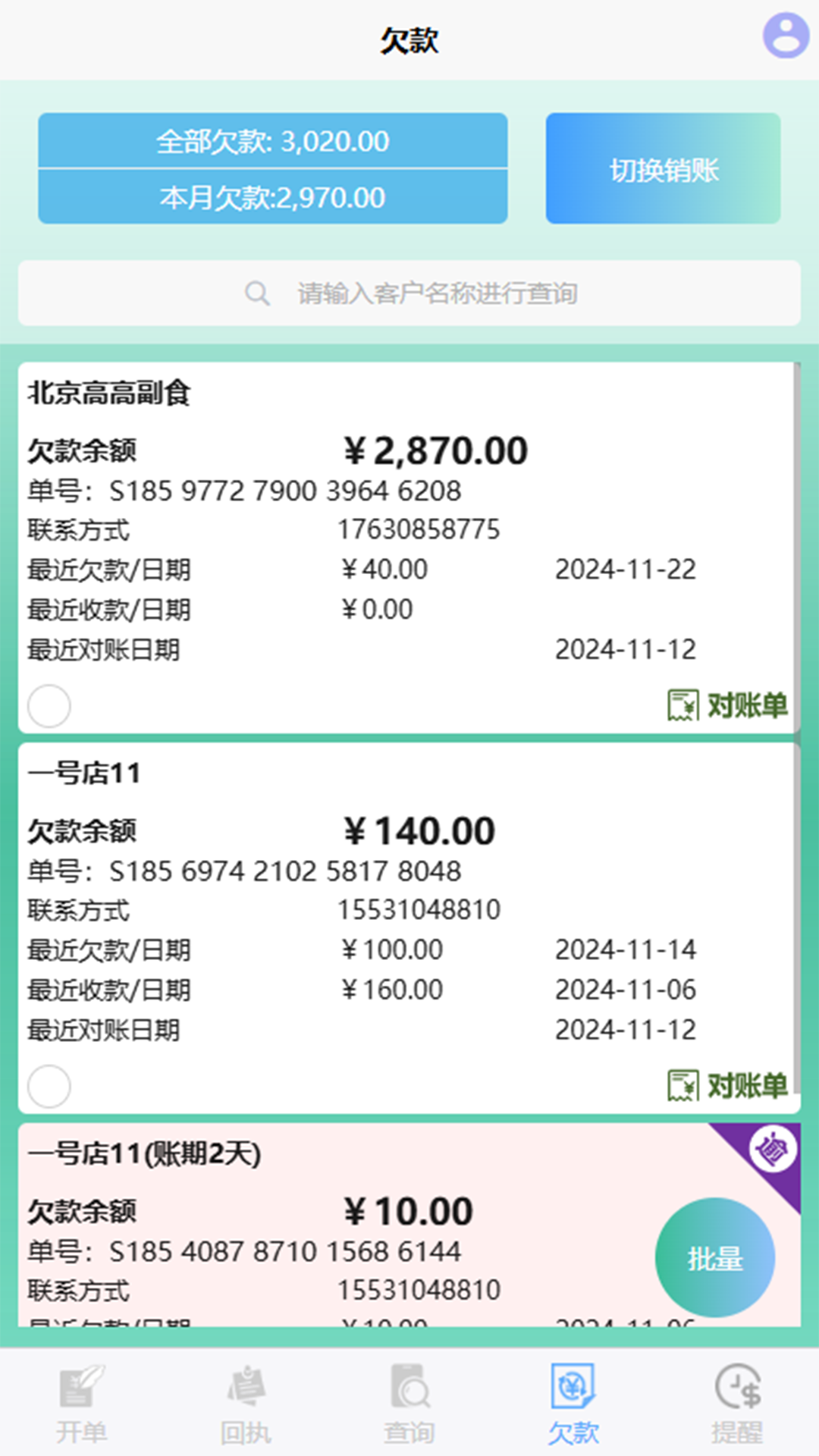819x1456 pixels.
Task: Go to the 查询 tab
Action: (x=409, y=1403)
